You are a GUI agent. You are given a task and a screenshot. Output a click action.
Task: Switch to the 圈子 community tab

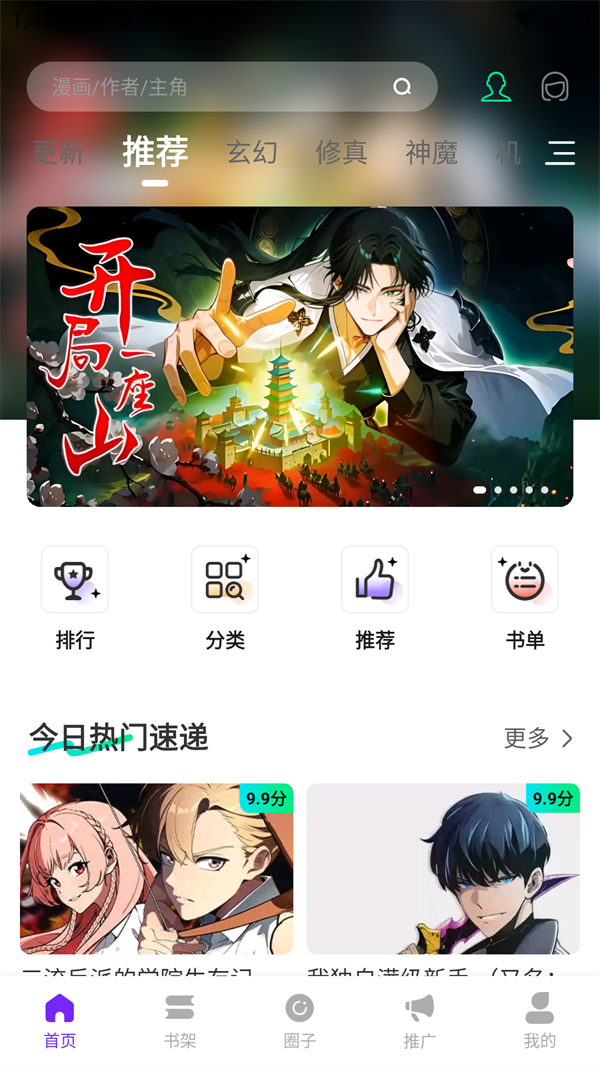pos(300,1021)
